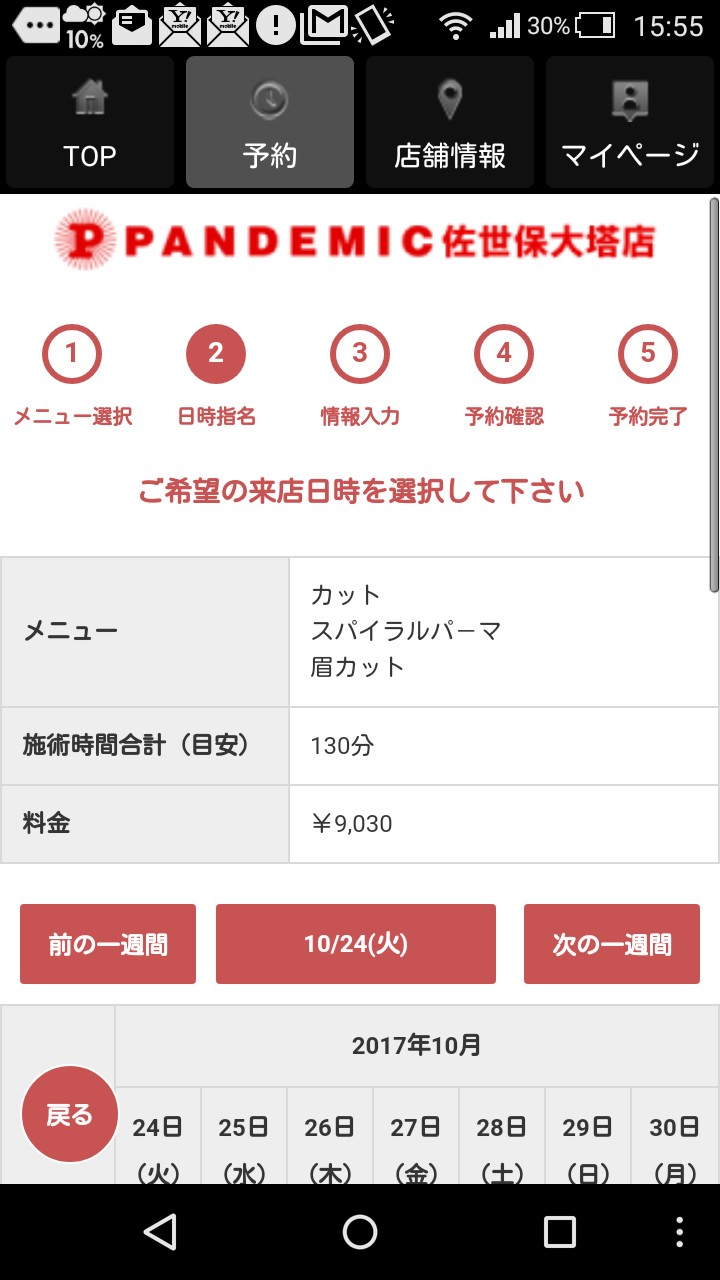The height and width of the screenshot is (1280, 720).
Task: Open the マイページ tab
Action: [x=630, y=122]
